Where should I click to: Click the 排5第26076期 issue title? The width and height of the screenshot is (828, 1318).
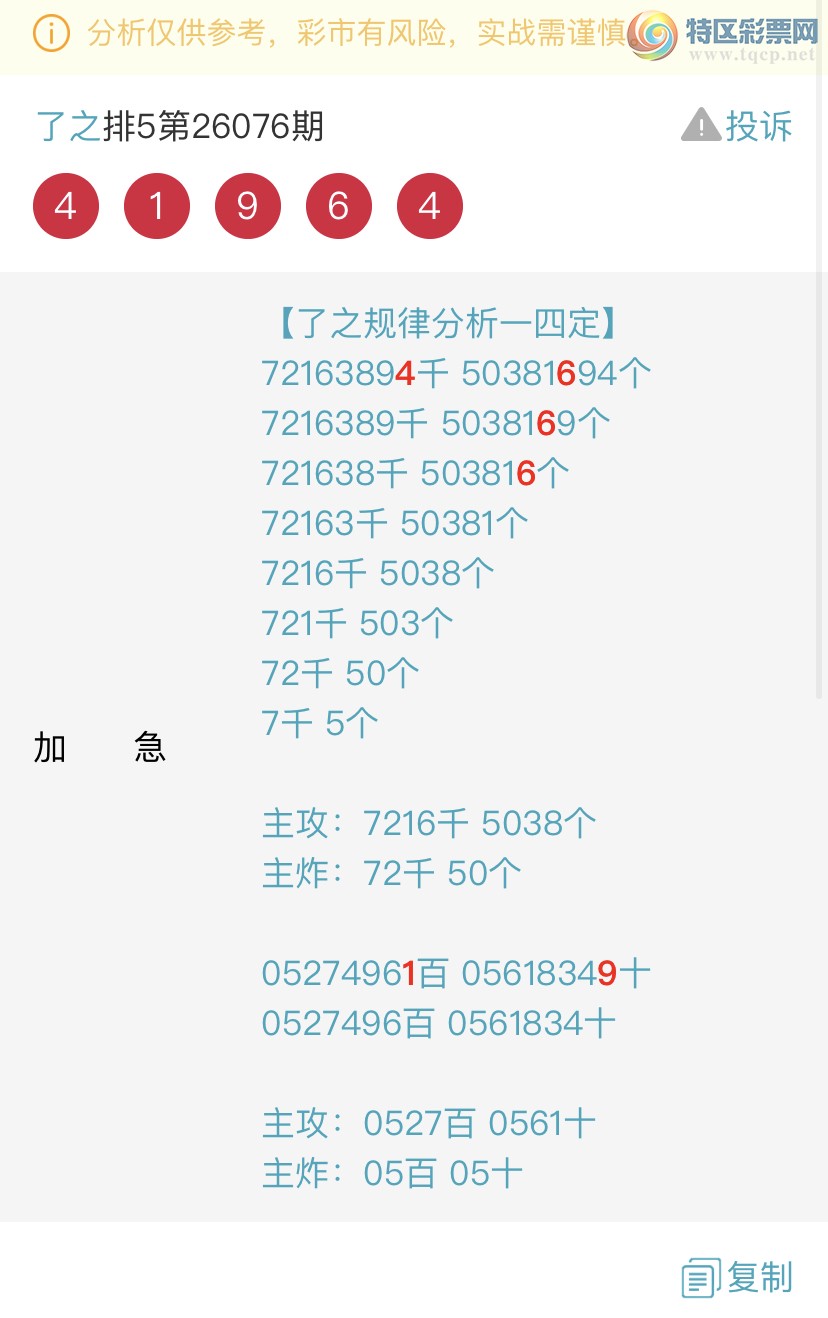click(x=213, y=127)
